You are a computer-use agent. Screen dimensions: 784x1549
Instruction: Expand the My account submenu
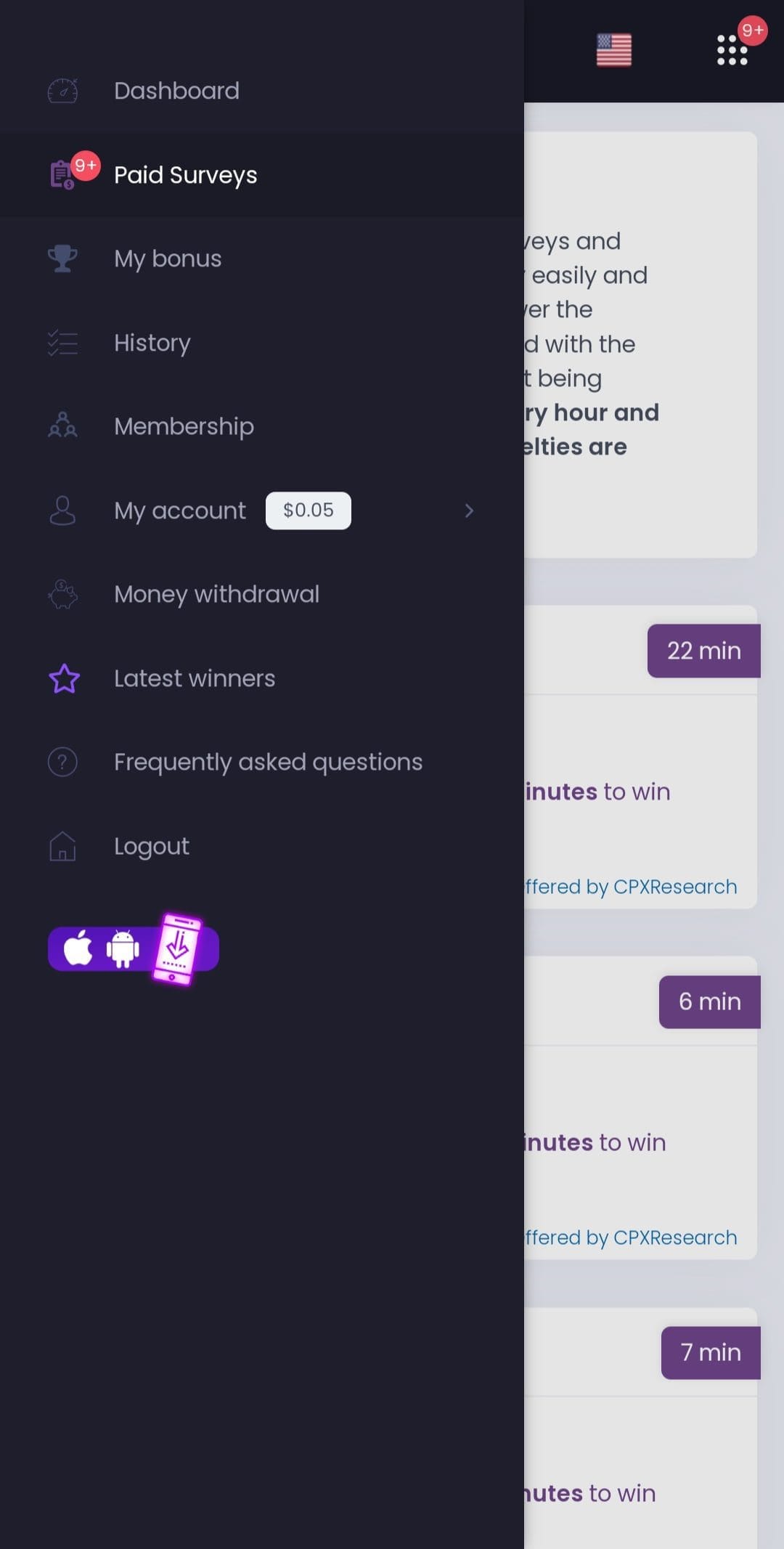pos(261,511)
